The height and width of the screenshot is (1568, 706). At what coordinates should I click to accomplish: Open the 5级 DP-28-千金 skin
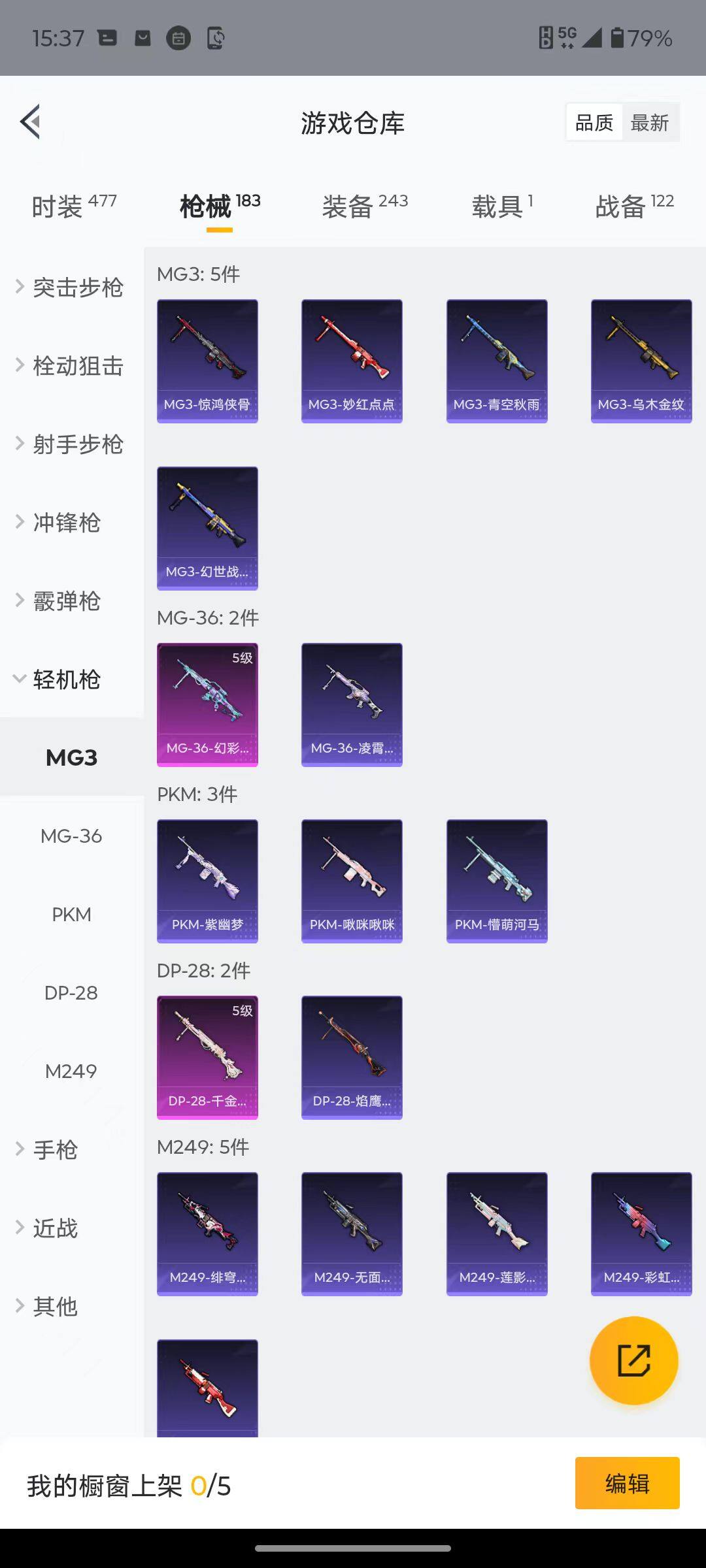pos(207,1057)
